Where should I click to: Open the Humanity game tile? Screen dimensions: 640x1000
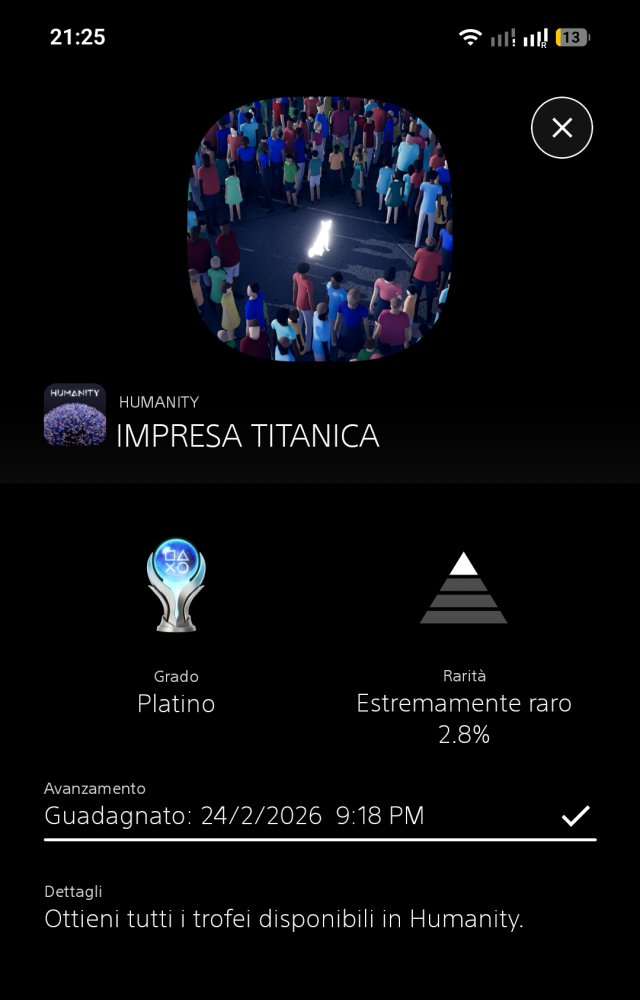(75, 415)
